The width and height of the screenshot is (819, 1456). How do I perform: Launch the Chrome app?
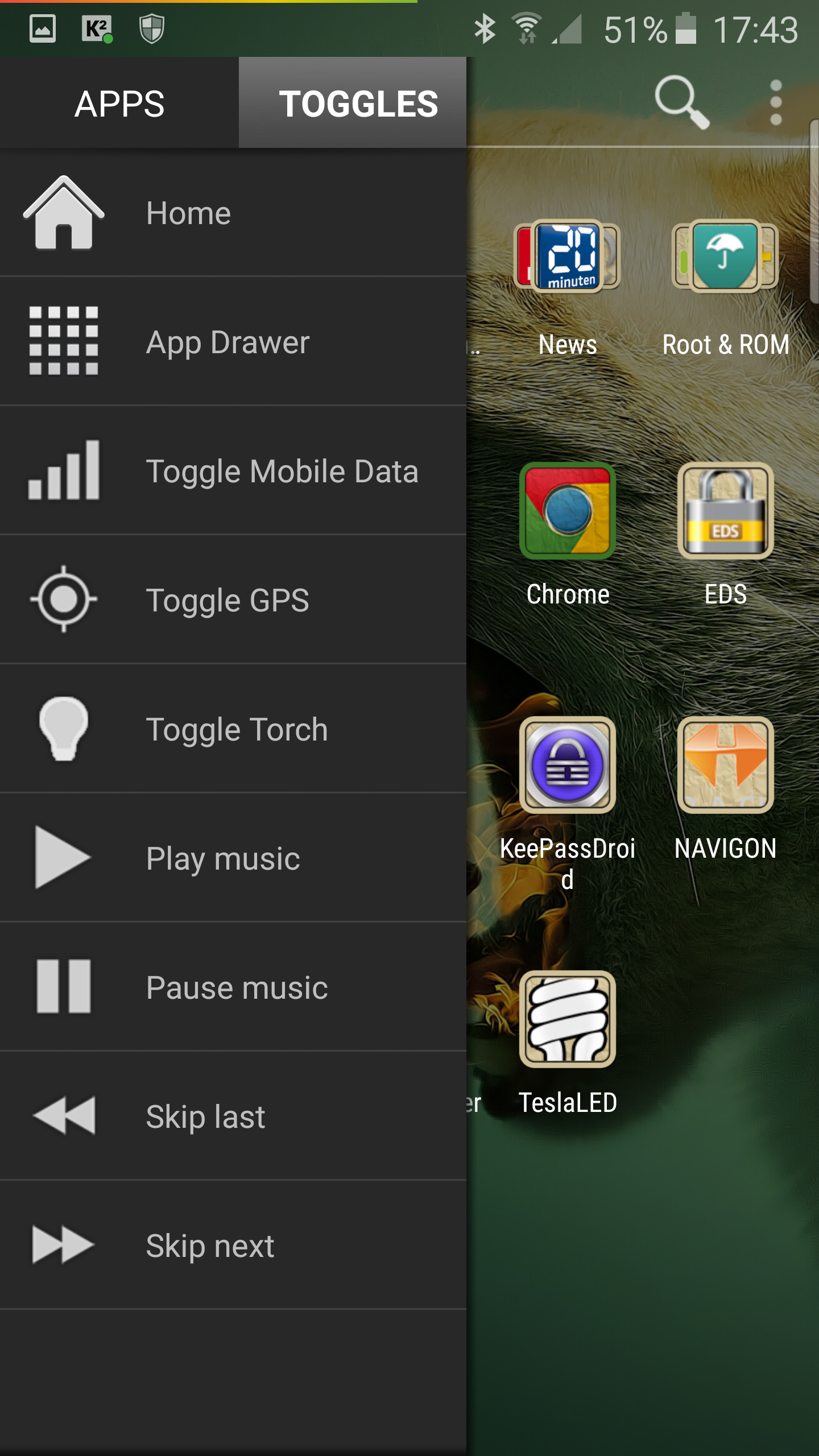[568, 535]
